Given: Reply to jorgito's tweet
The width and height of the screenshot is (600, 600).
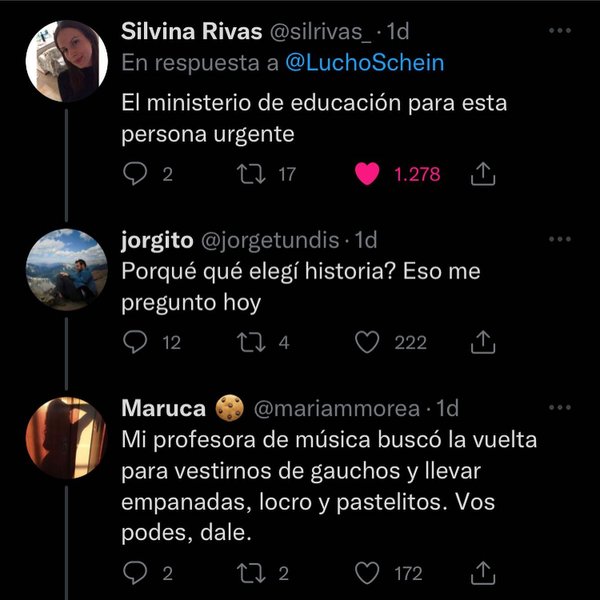Looking at the screenshot, I should tap(135, 343).
